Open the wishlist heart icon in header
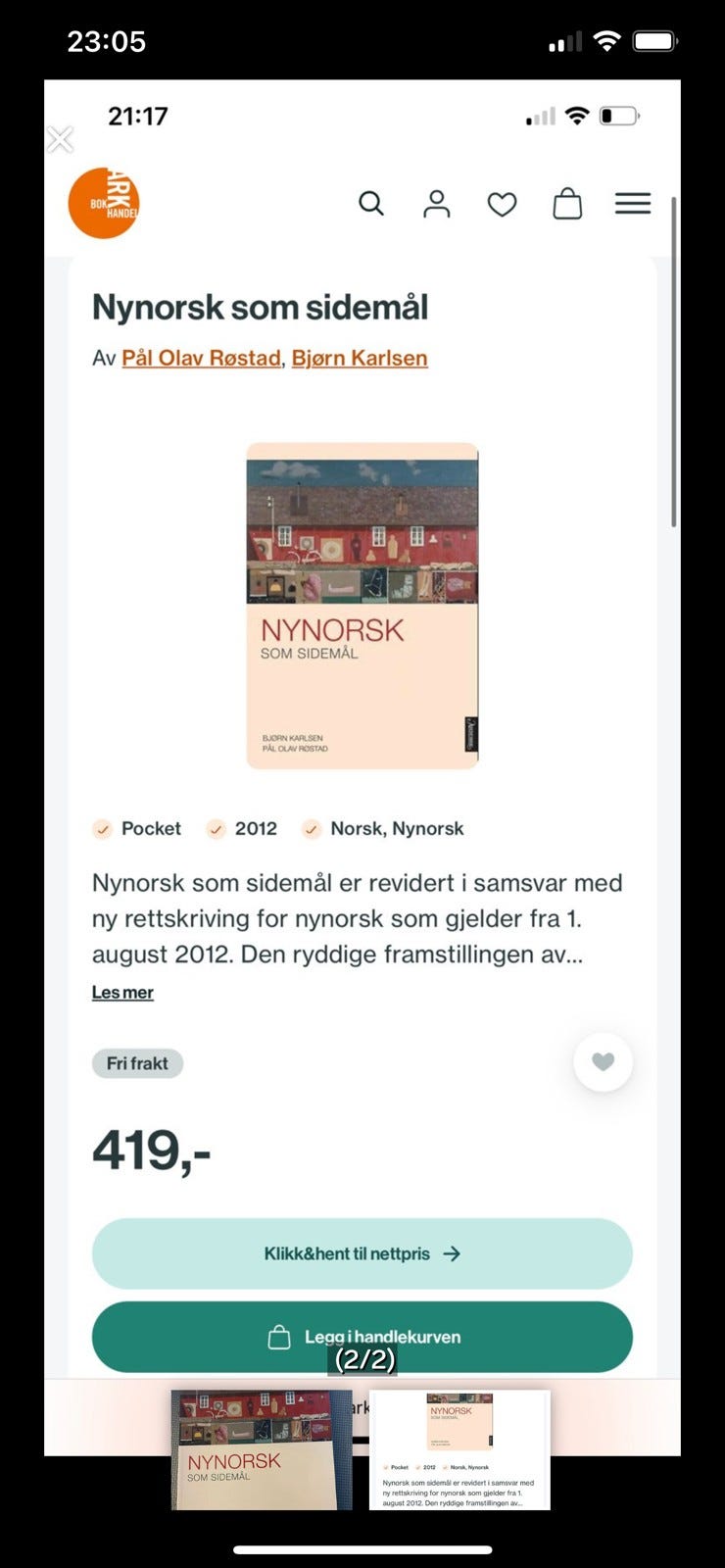This screenshot has width=725, height=1568. pos(503,204)
